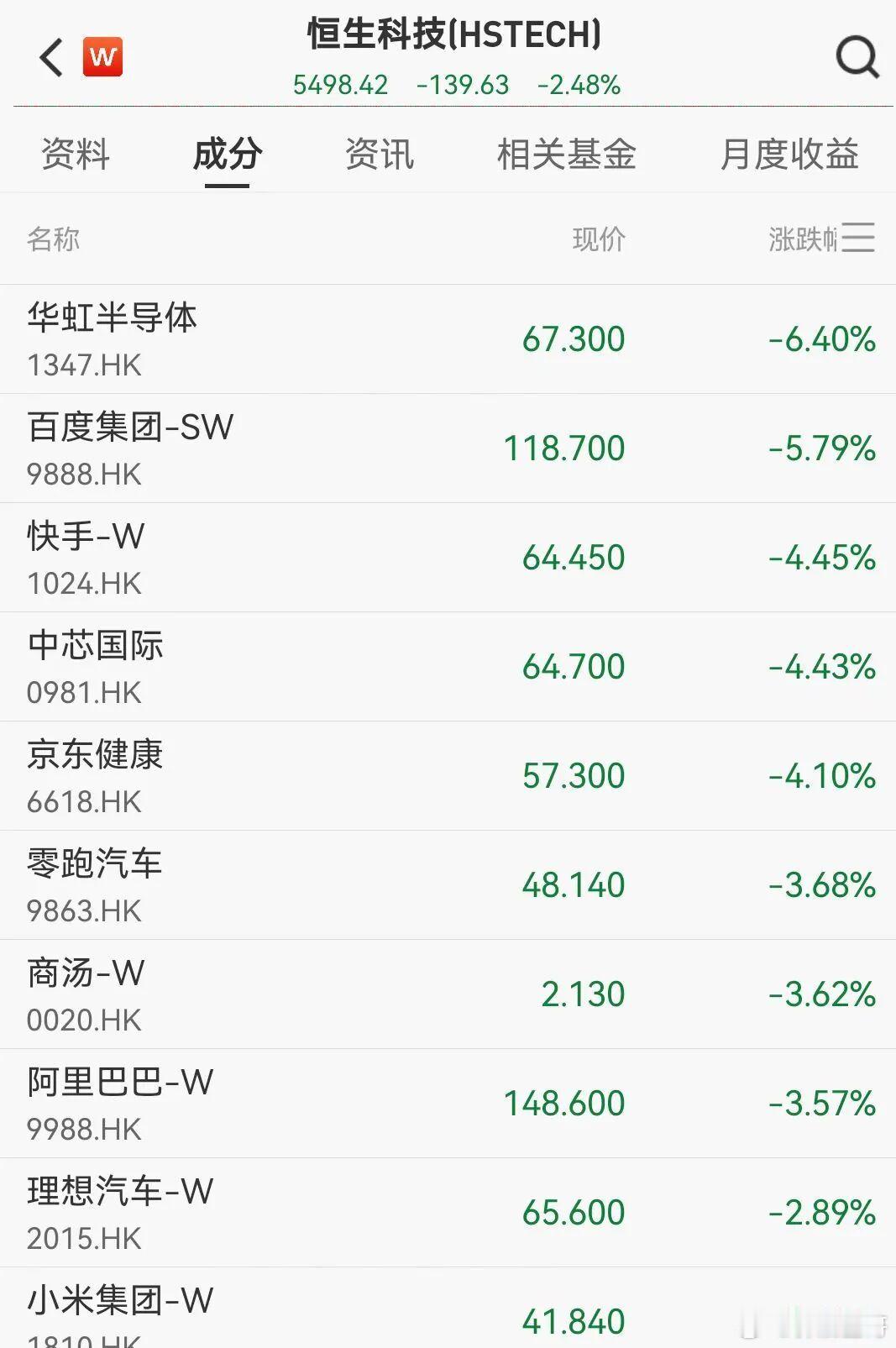Image resolution: width=896 pixels, height=1348 pixels.
Task: Select the 成分 tab
Action: 228,155
